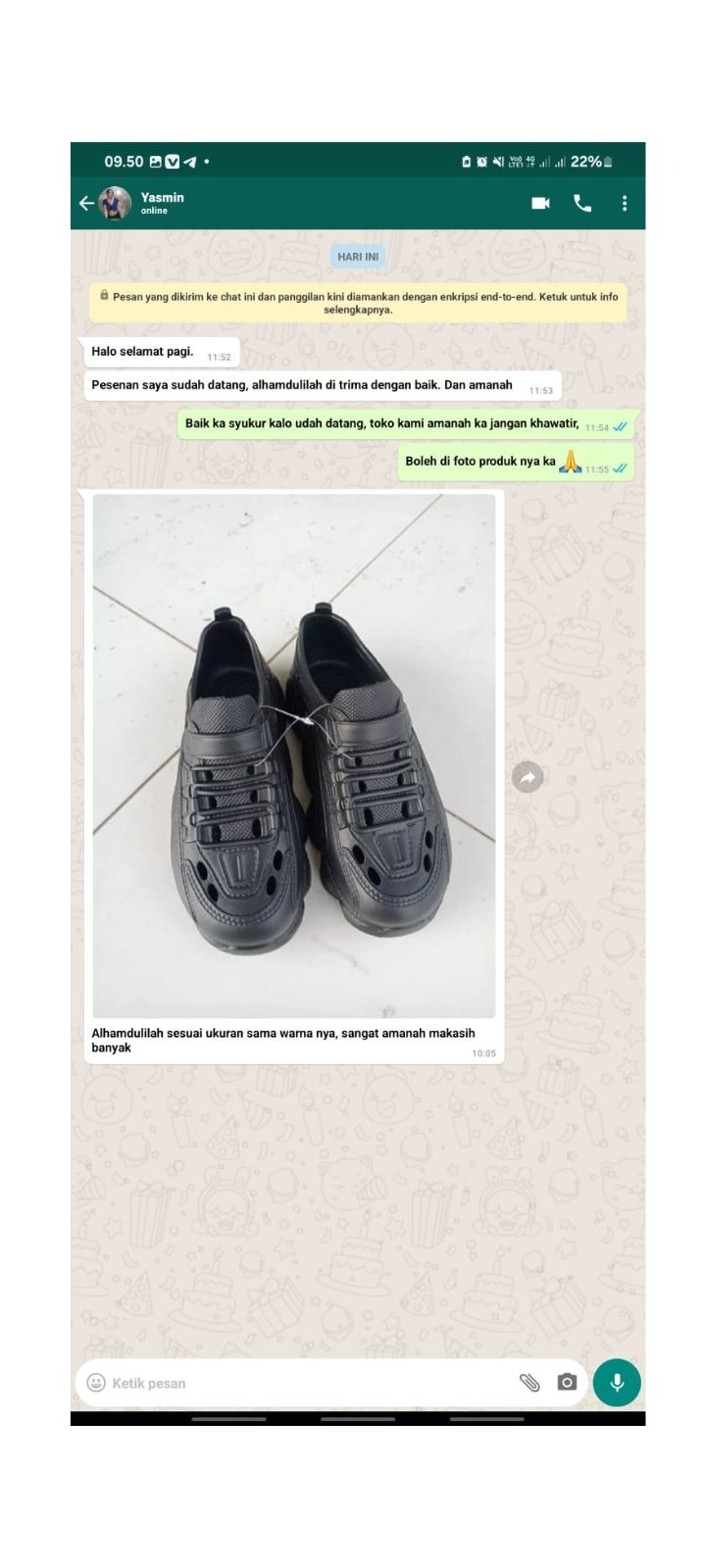Start a voice call with Yasmin

(582, 203)
